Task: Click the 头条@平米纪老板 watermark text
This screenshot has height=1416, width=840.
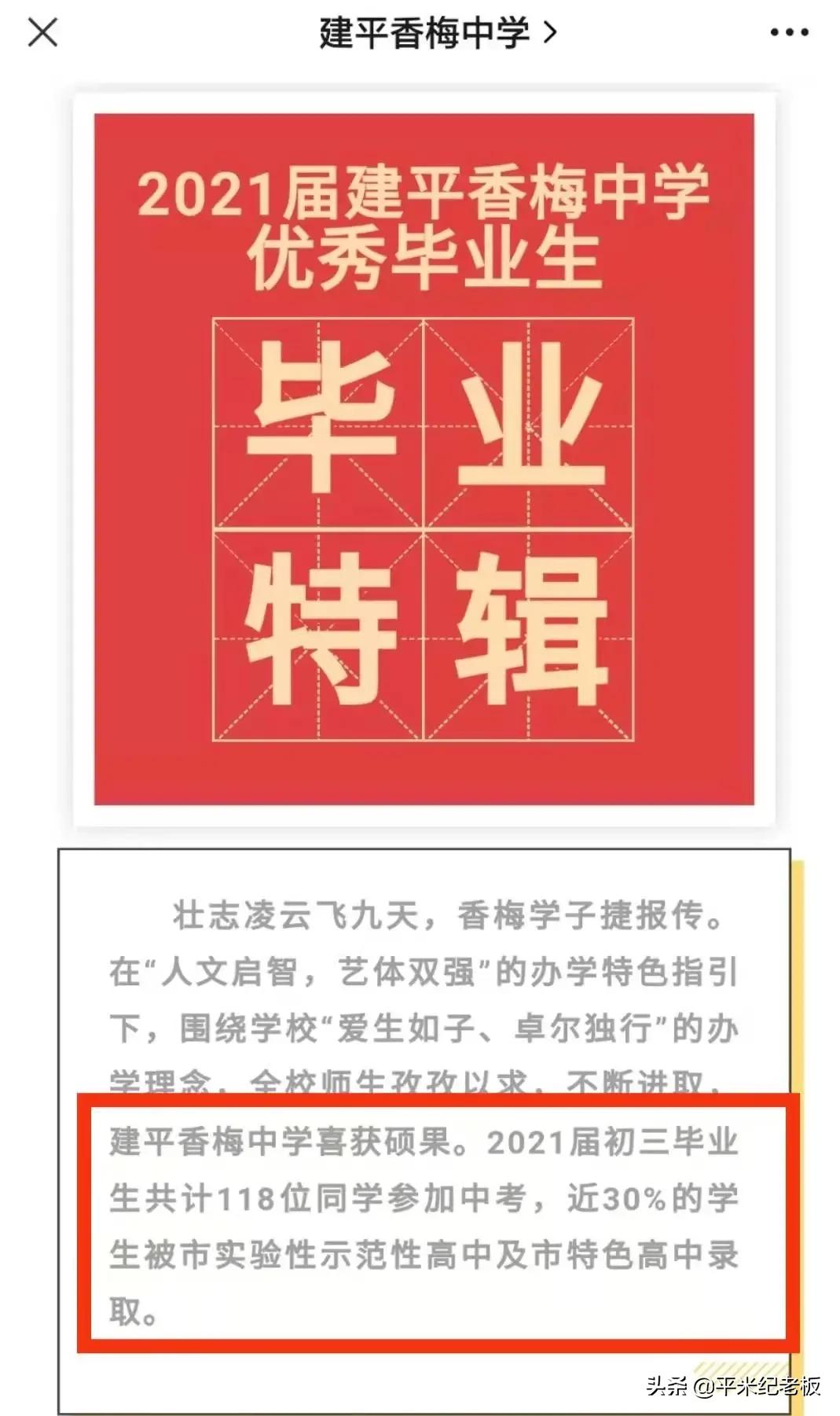Action: point(731,1384)
